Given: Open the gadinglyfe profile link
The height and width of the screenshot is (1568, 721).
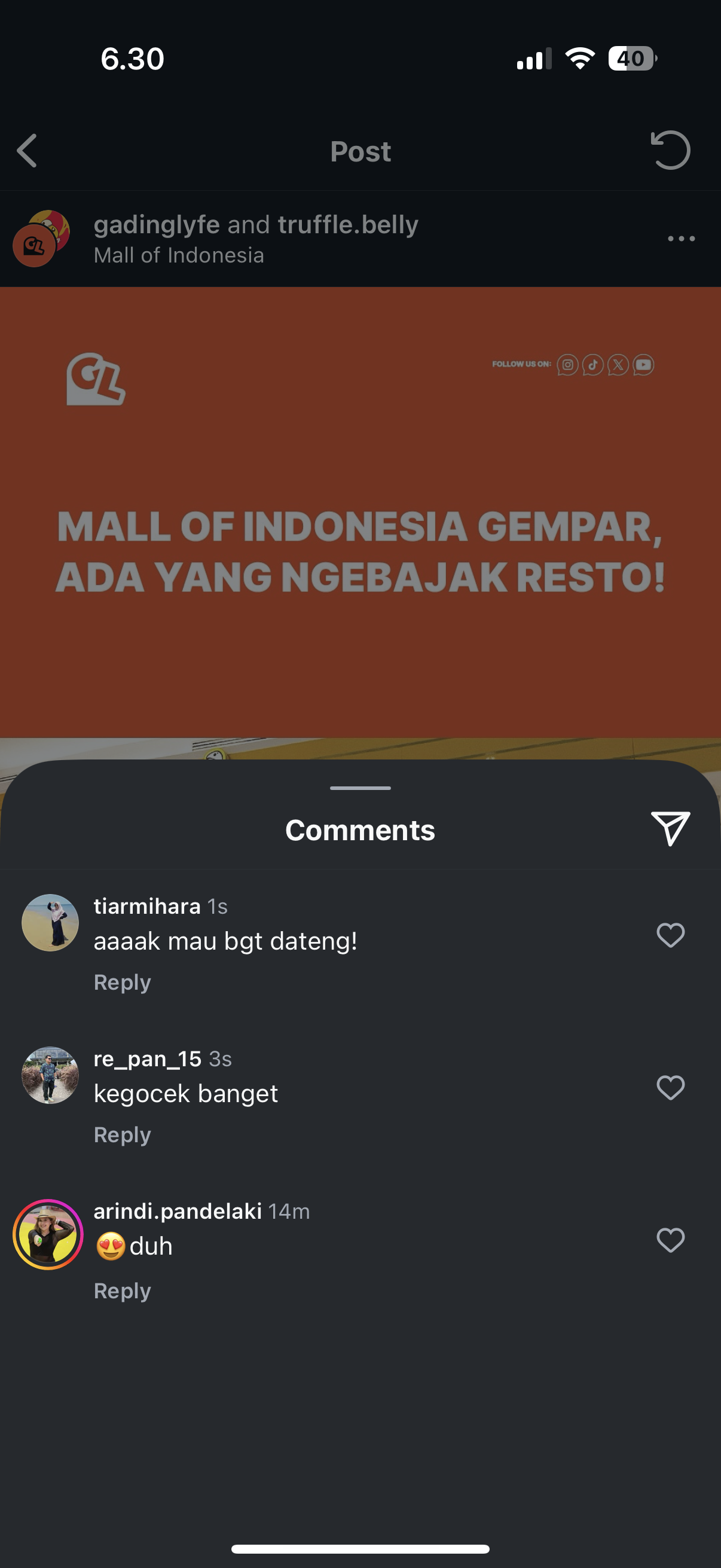Looking at the screenshot, I should 157,225.
